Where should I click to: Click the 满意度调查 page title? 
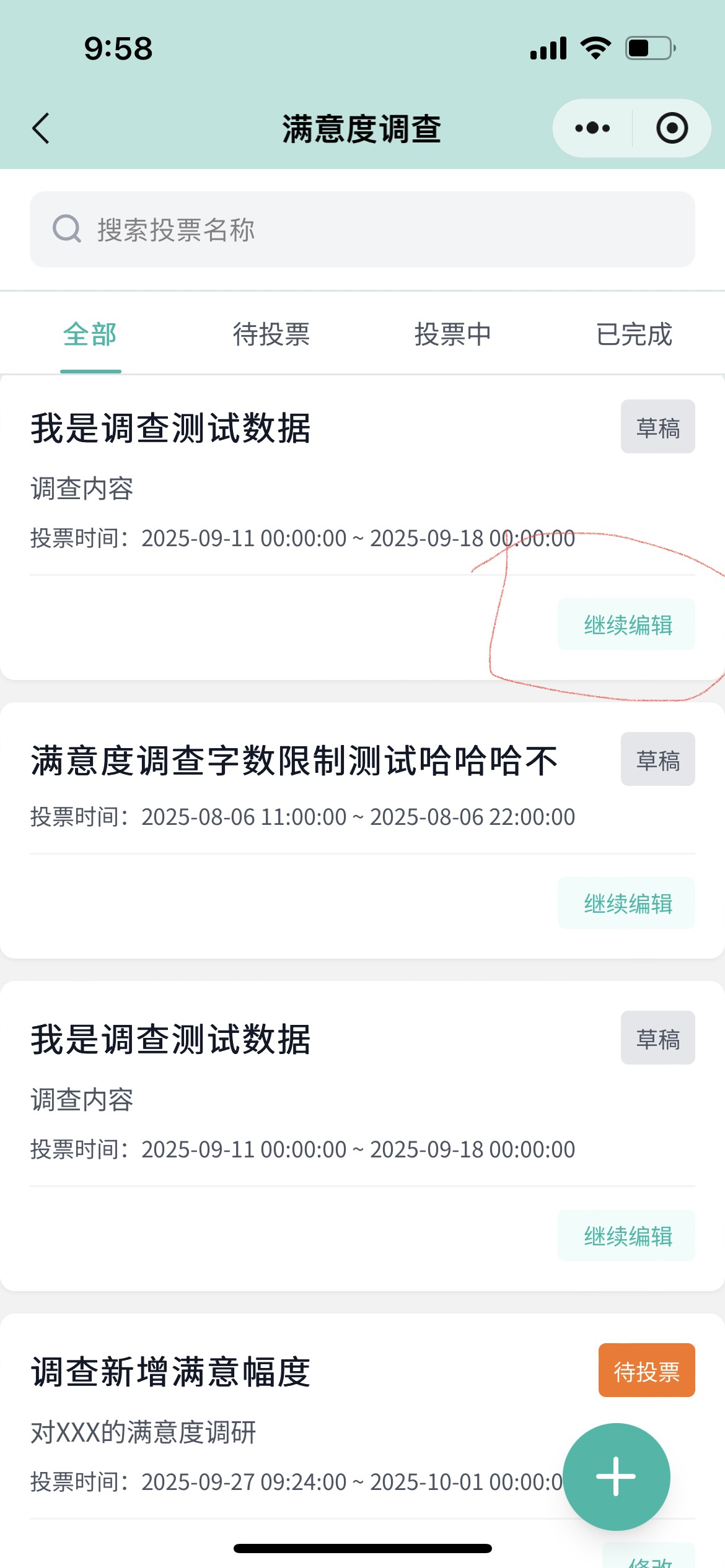pos(362,128)
